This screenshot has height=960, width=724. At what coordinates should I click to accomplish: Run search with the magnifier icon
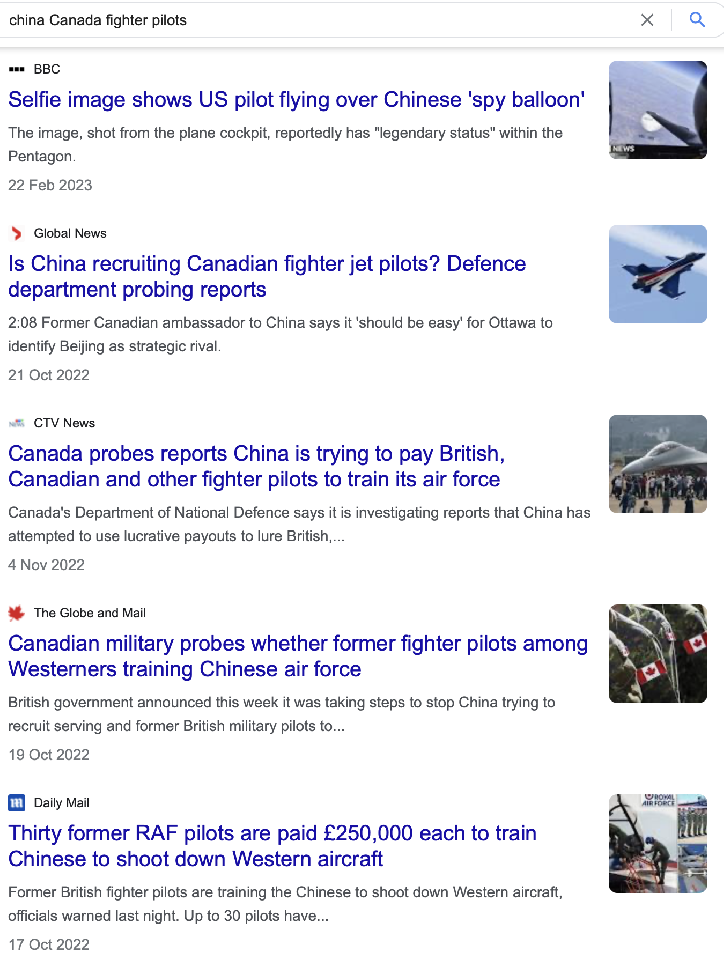(698, 20)
